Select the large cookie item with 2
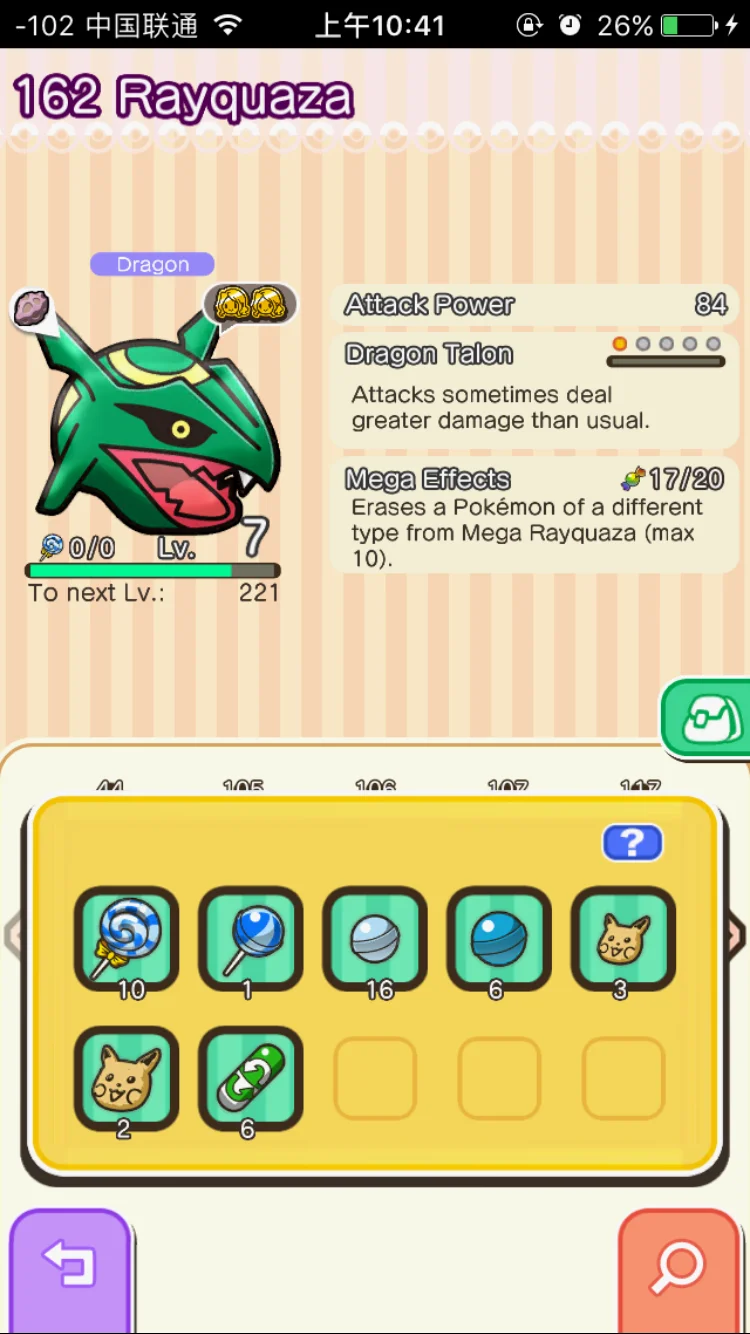 [x=126, y=1078]
